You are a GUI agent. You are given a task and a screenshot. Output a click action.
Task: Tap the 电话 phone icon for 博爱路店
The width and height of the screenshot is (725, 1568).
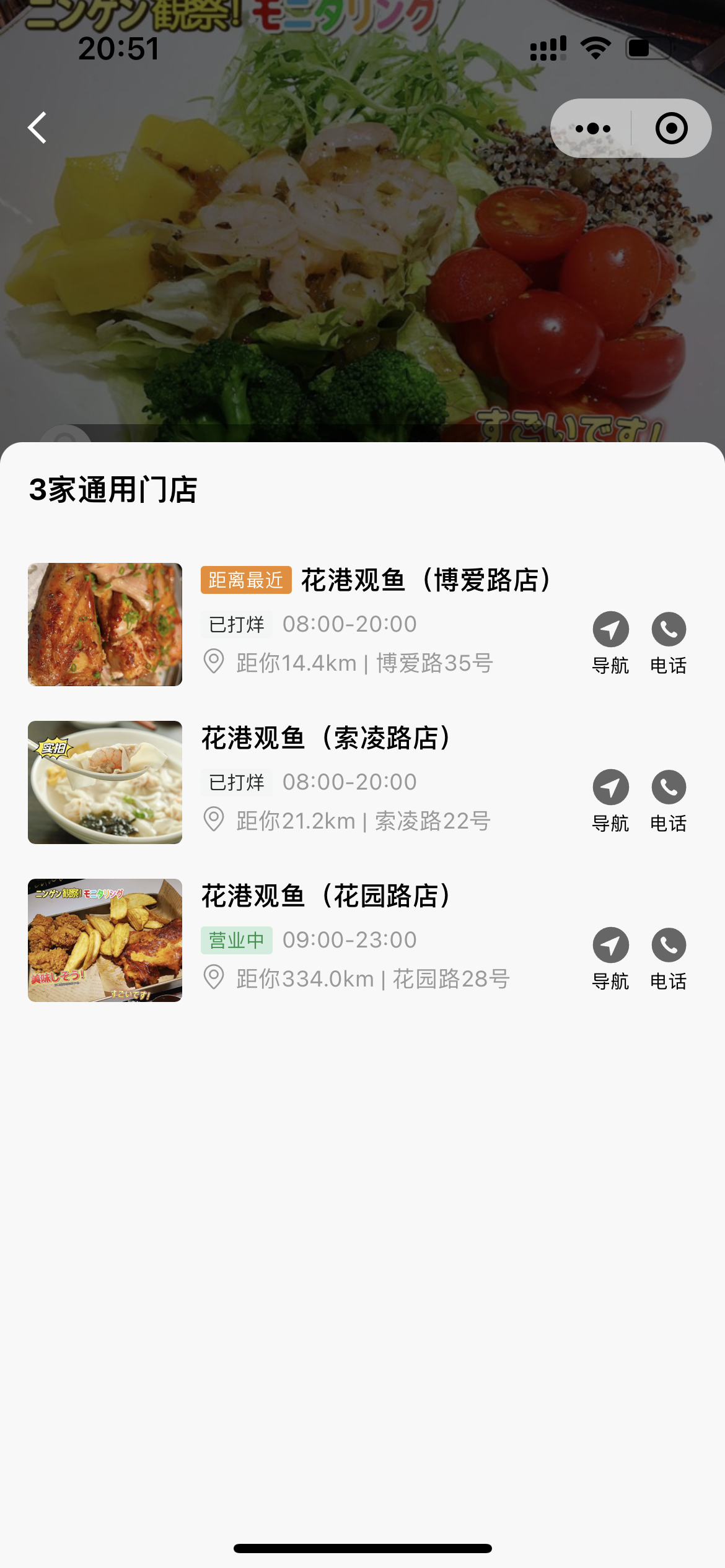point(668,630)
